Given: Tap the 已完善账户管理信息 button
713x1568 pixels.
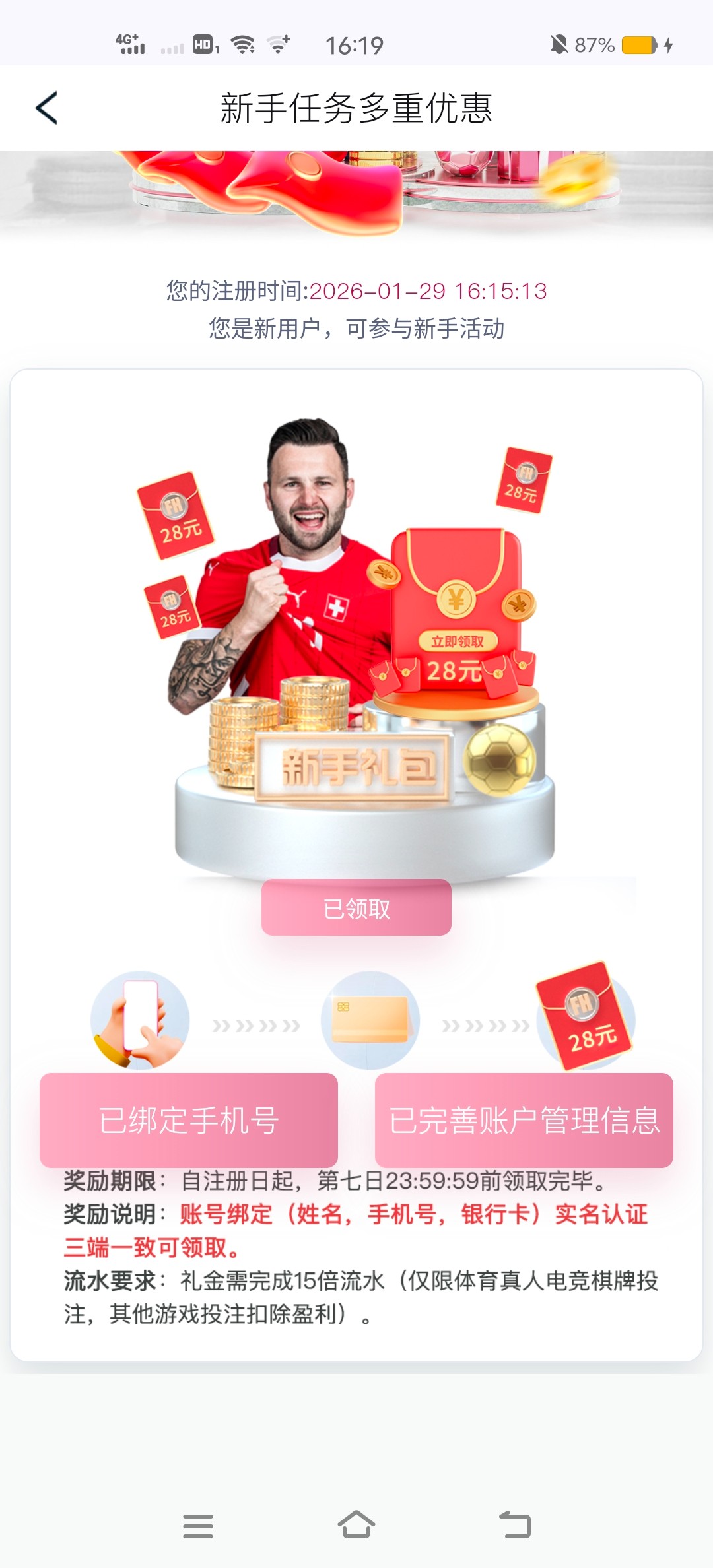Looking at the screenshot, I should tap(524, 1120).
